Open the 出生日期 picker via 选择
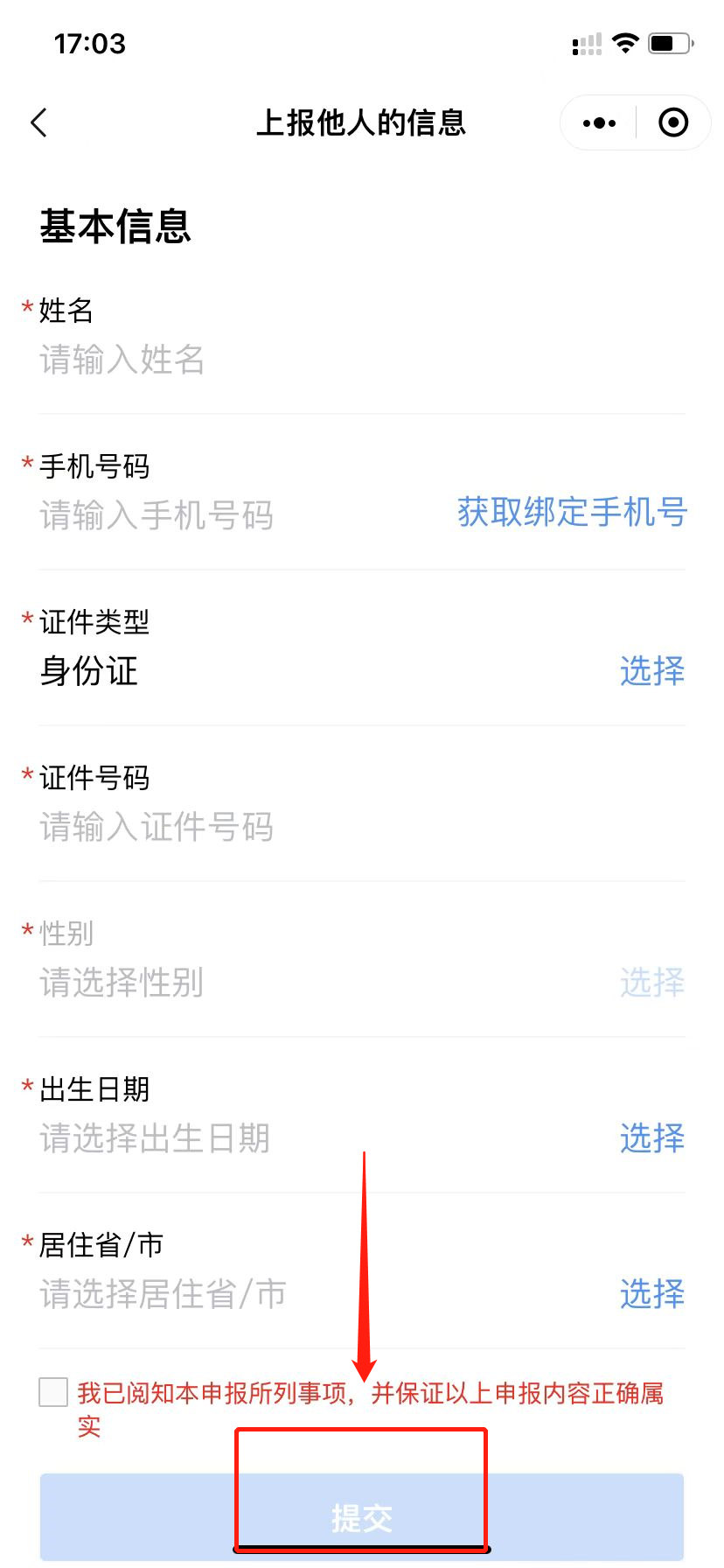This screenshot has height=1568, width=724. [x=651, y=1138]
